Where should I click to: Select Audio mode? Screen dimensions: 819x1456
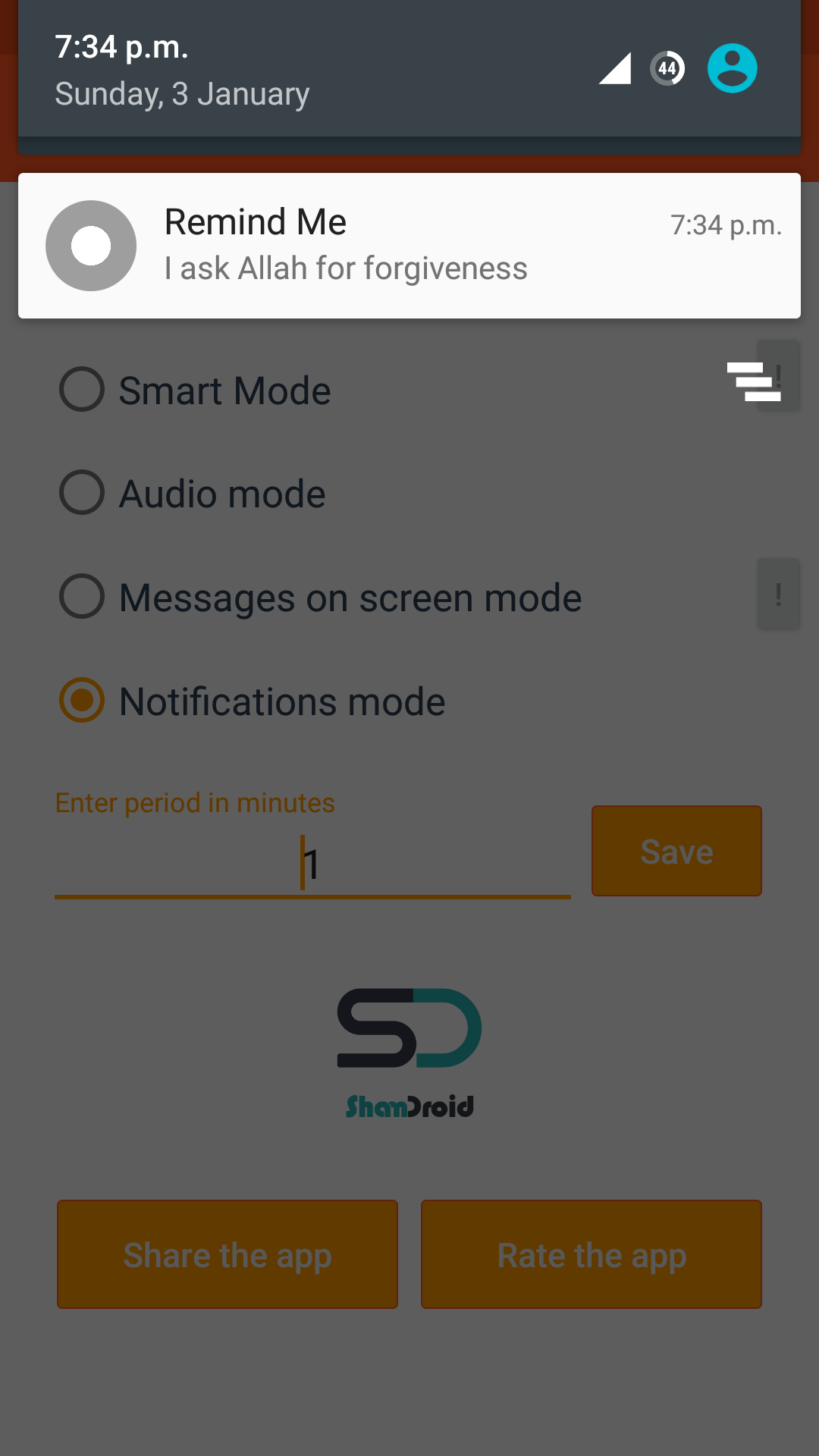pyautogui.click(x=193, y=493)
